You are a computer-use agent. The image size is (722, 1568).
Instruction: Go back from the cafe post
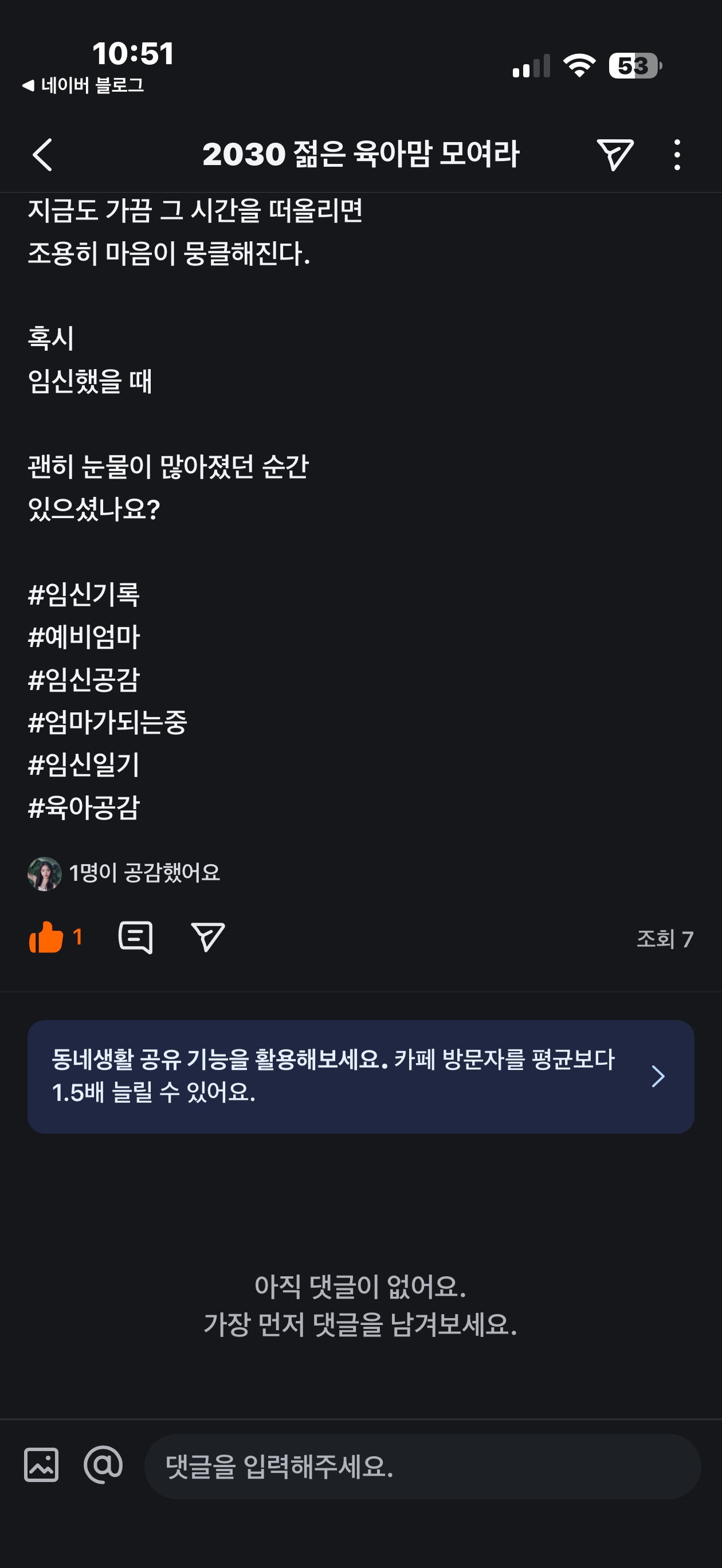click(42, 155)
